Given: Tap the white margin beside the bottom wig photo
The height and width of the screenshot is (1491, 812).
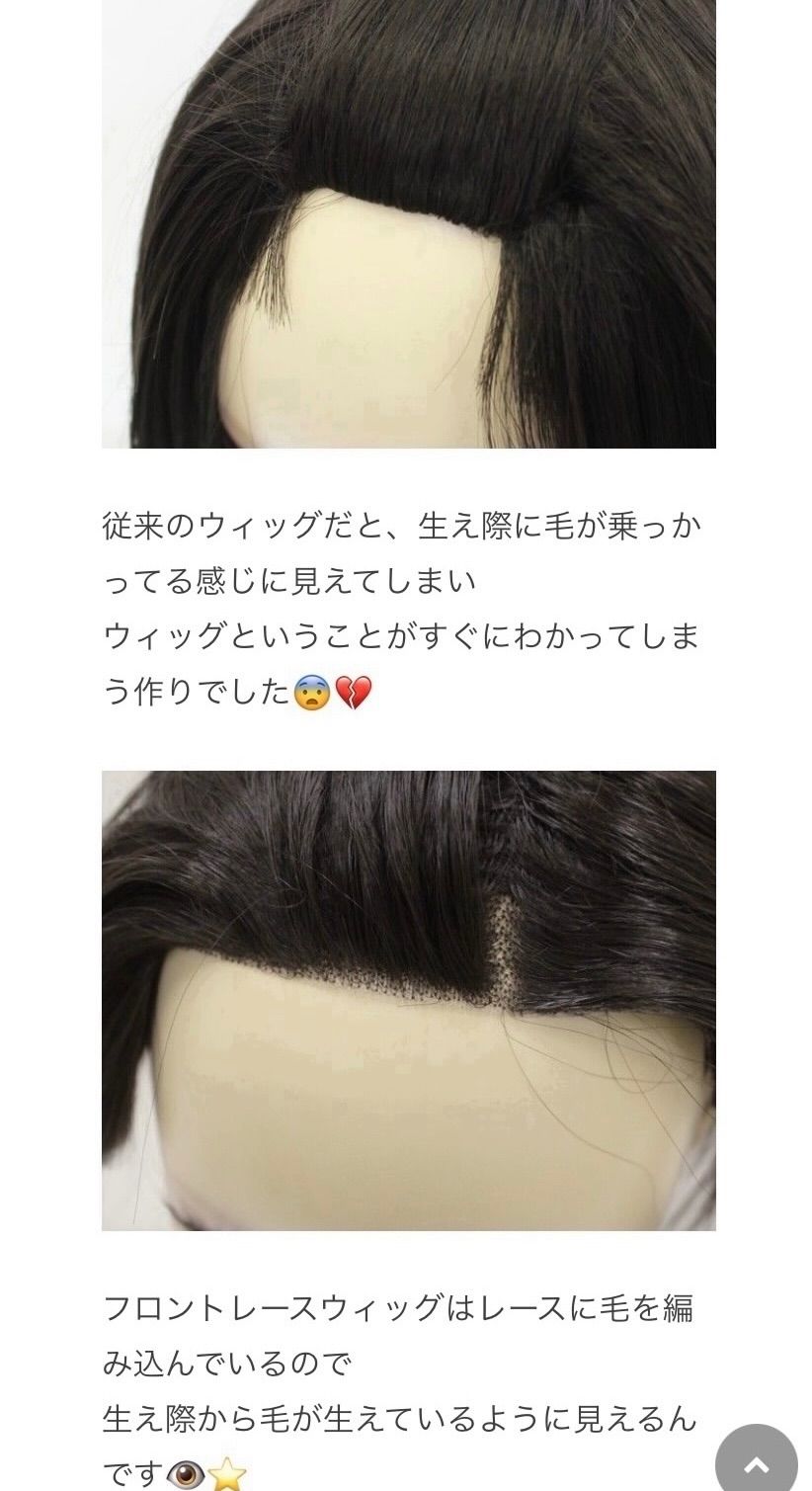Looking at the screenshot, I should [x=49, y=998].
